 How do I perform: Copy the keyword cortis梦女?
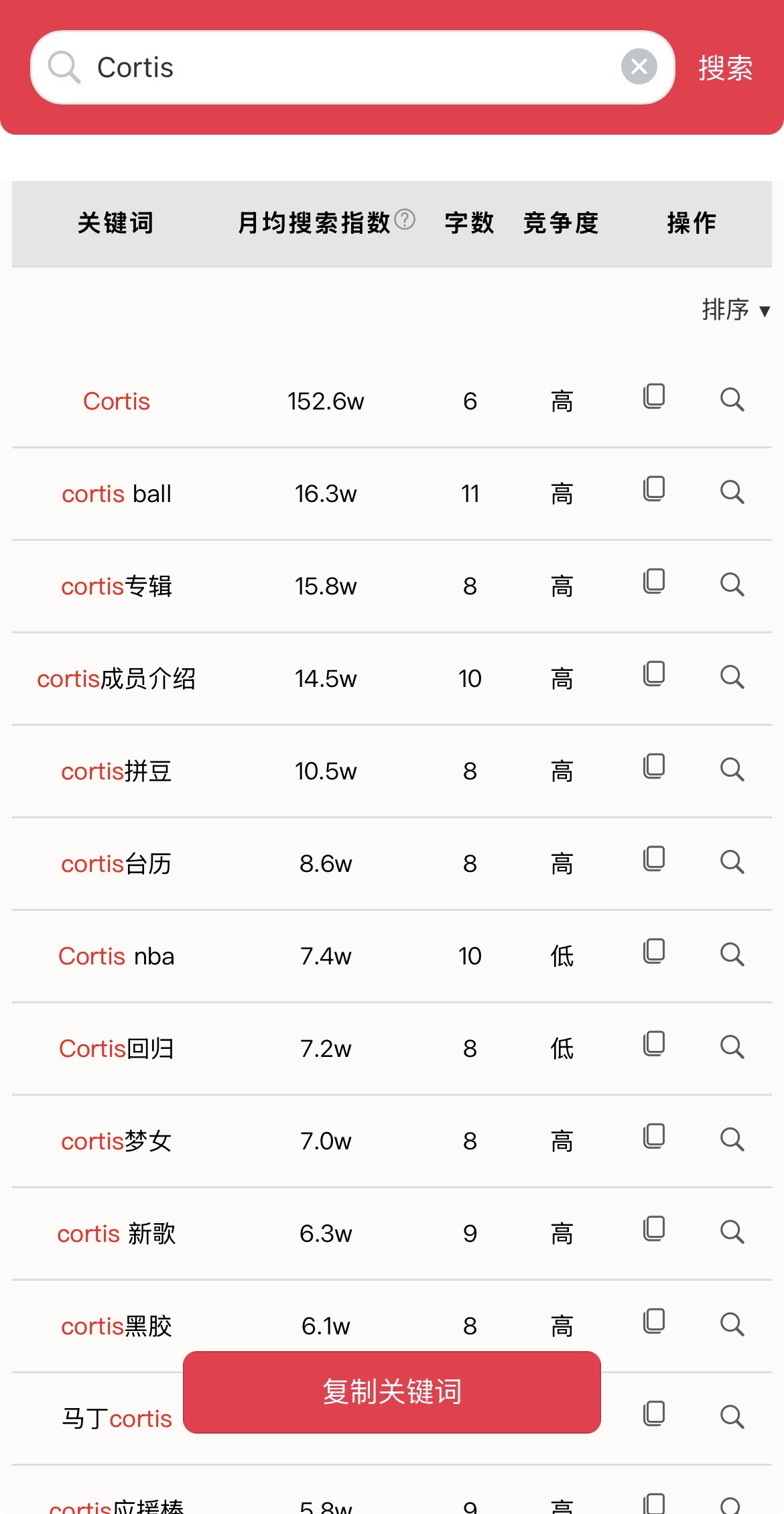pos(654,1137)
